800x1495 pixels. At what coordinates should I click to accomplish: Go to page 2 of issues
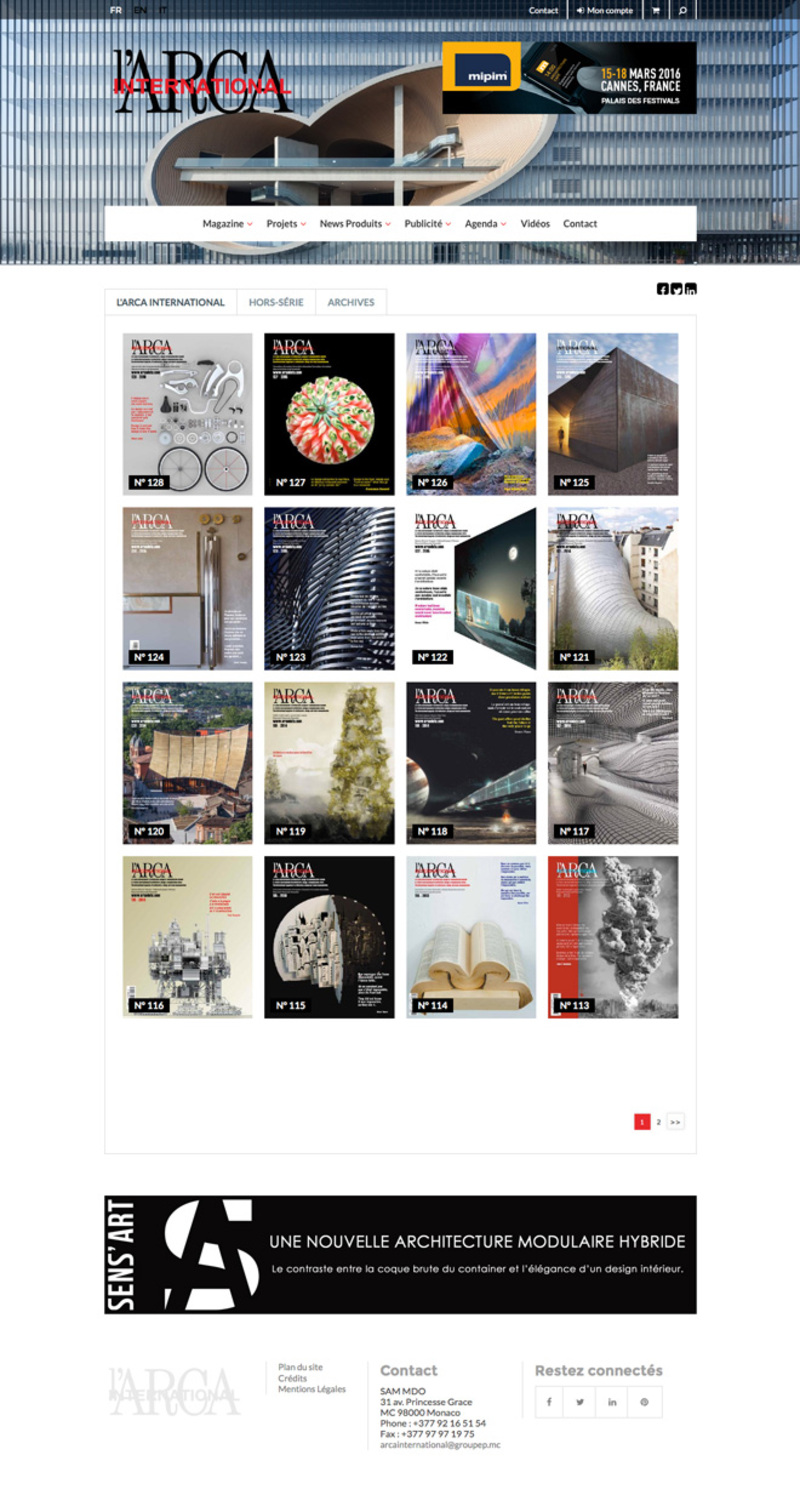(x=658, y=1122)
